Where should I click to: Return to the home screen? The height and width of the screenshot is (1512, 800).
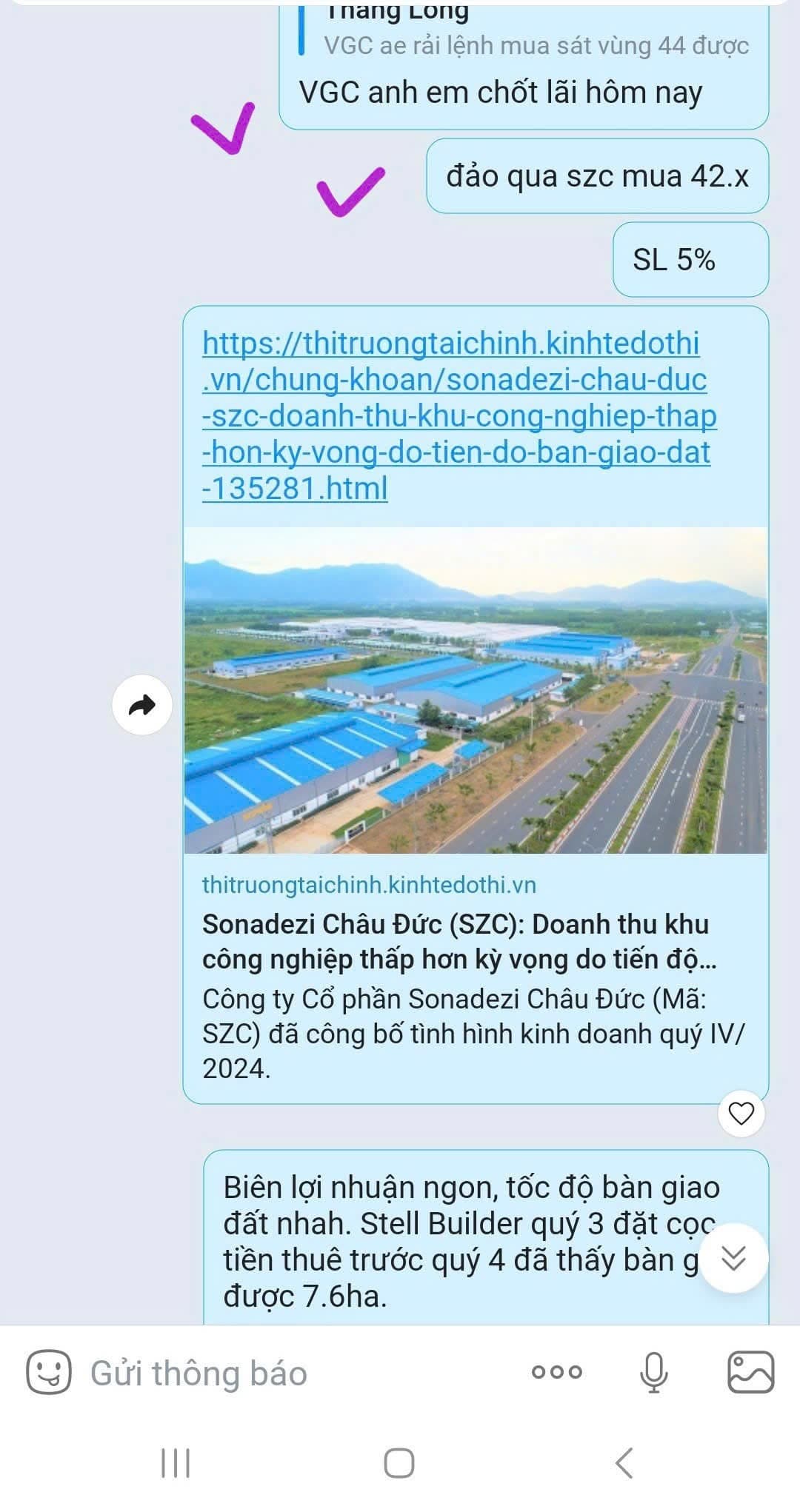coord(399,1463)
